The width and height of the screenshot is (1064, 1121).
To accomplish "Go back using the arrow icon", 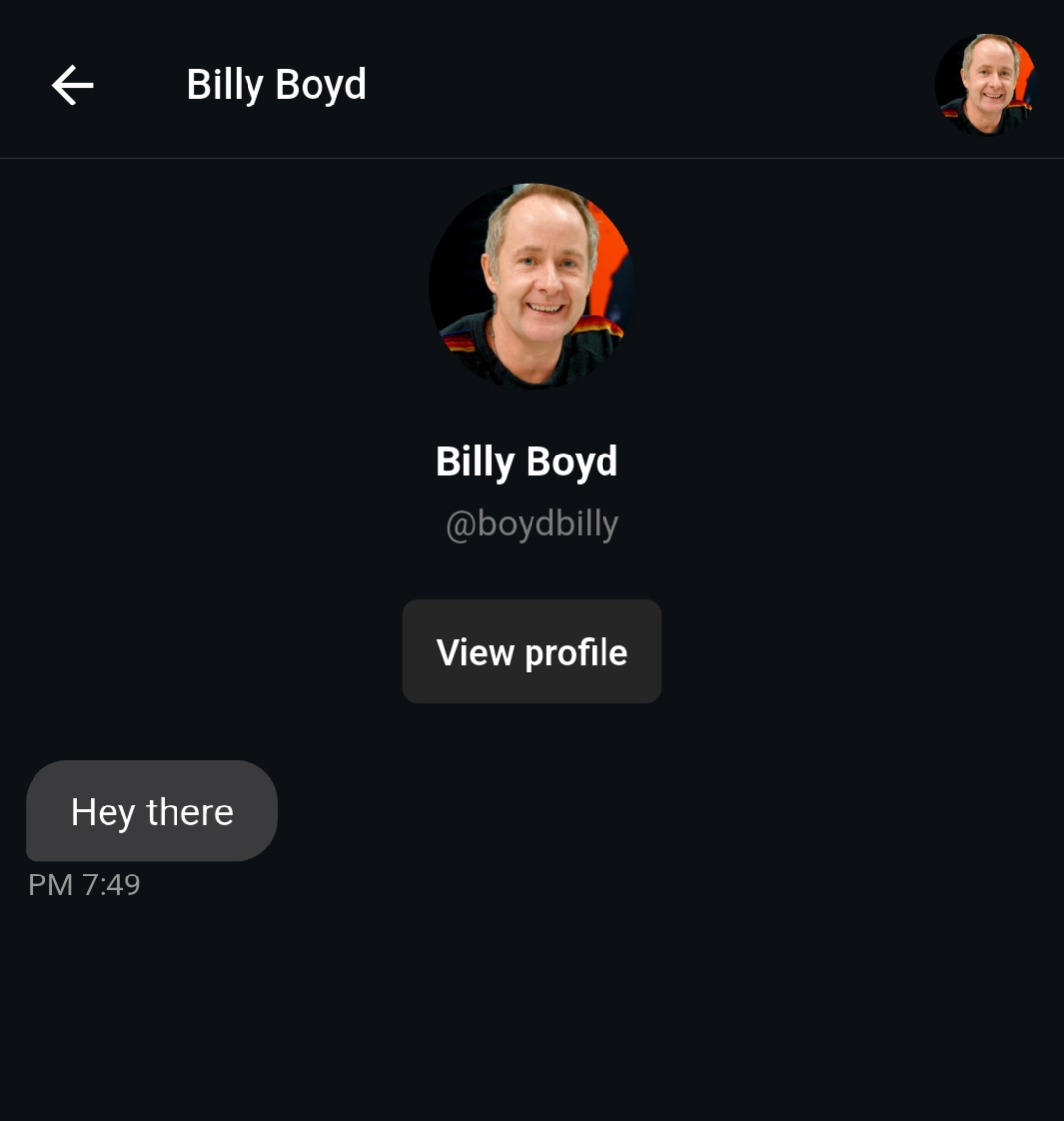I will [x=72, y=85].
